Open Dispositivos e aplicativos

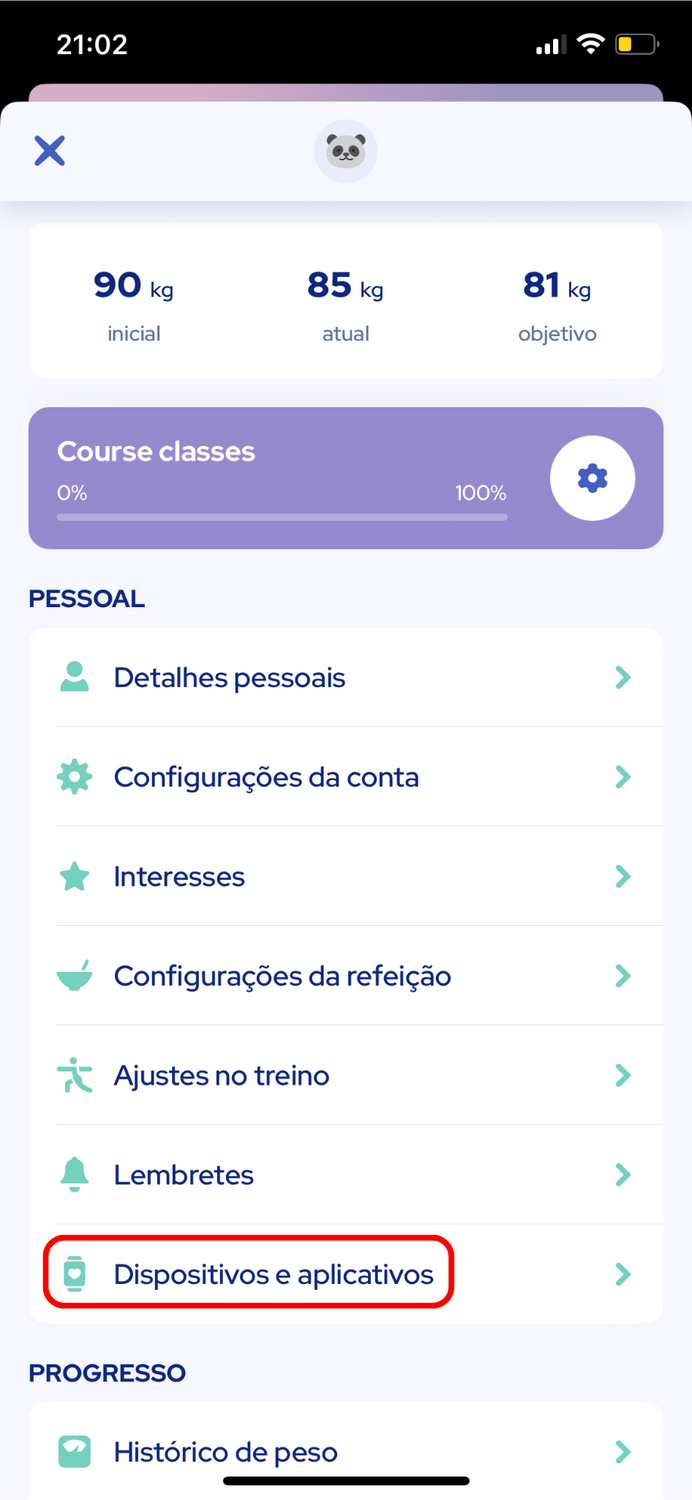[x=346, y=1274]
